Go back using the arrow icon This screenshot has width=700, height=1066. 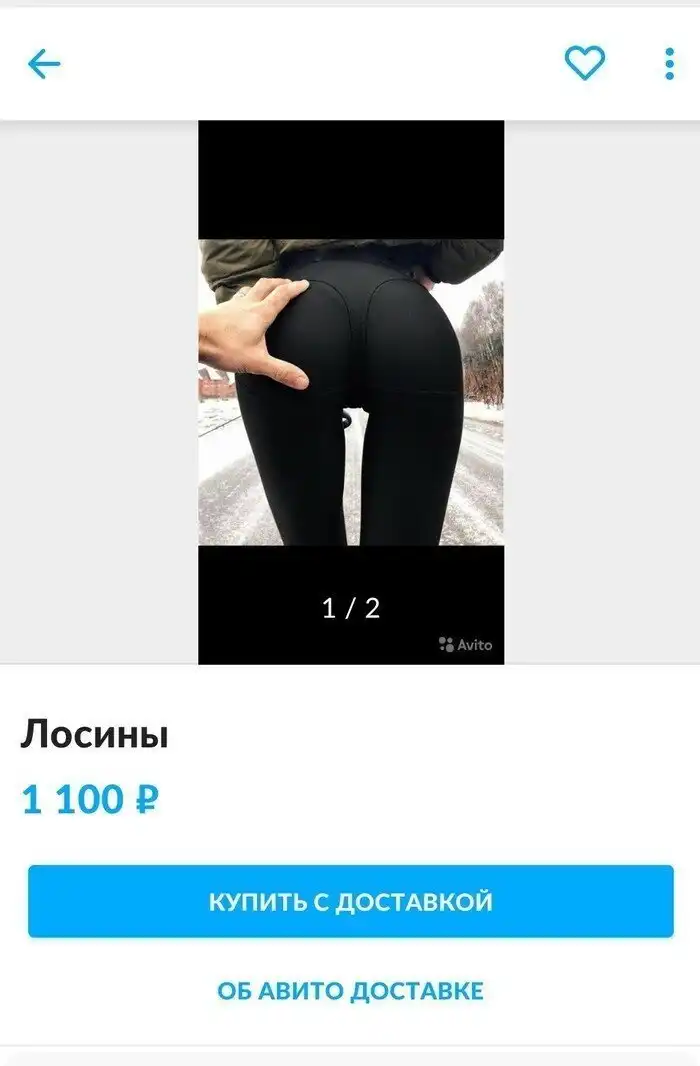coord(44,65)
